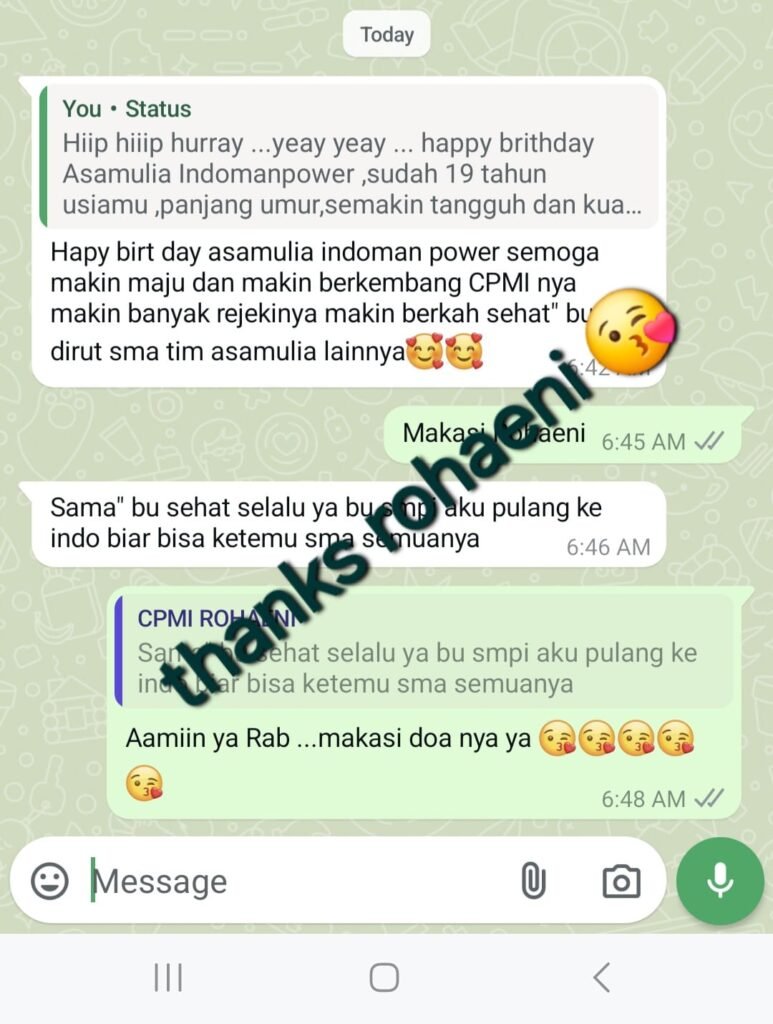Viewport: 773px width, 1024px height.
Task: Tap the voice message microphone
Action: (x=719, y=881)
